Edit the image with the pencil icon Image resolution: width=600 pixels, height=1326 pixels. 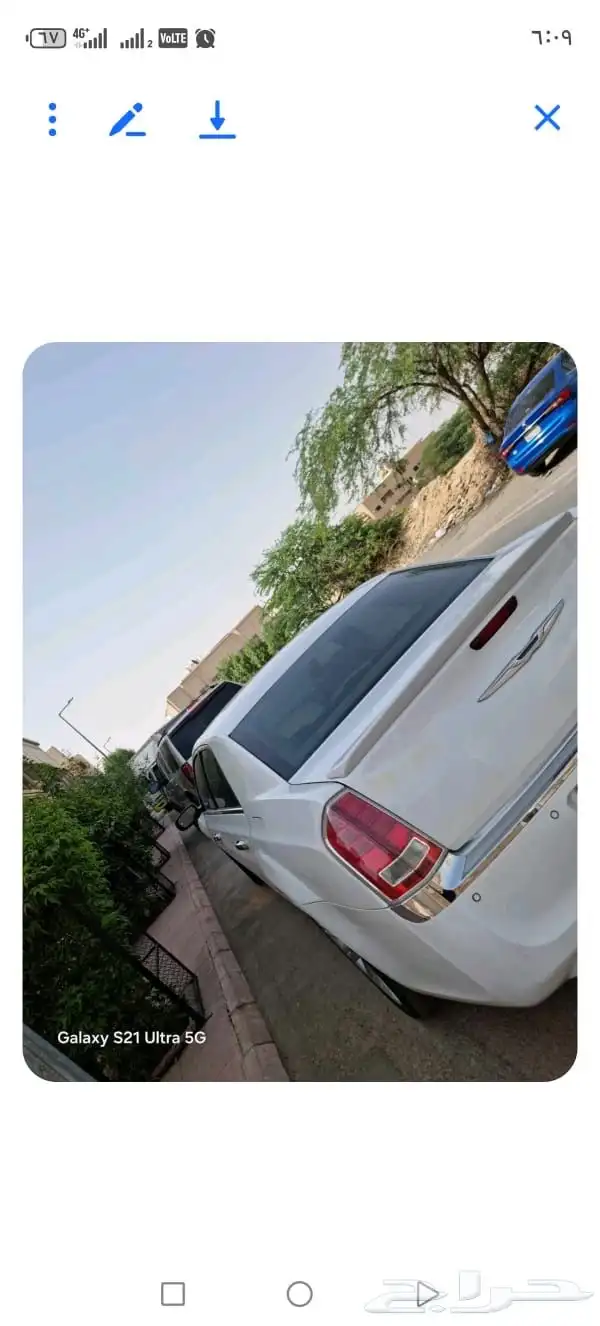pyautogui.click(x=127, y=119)
